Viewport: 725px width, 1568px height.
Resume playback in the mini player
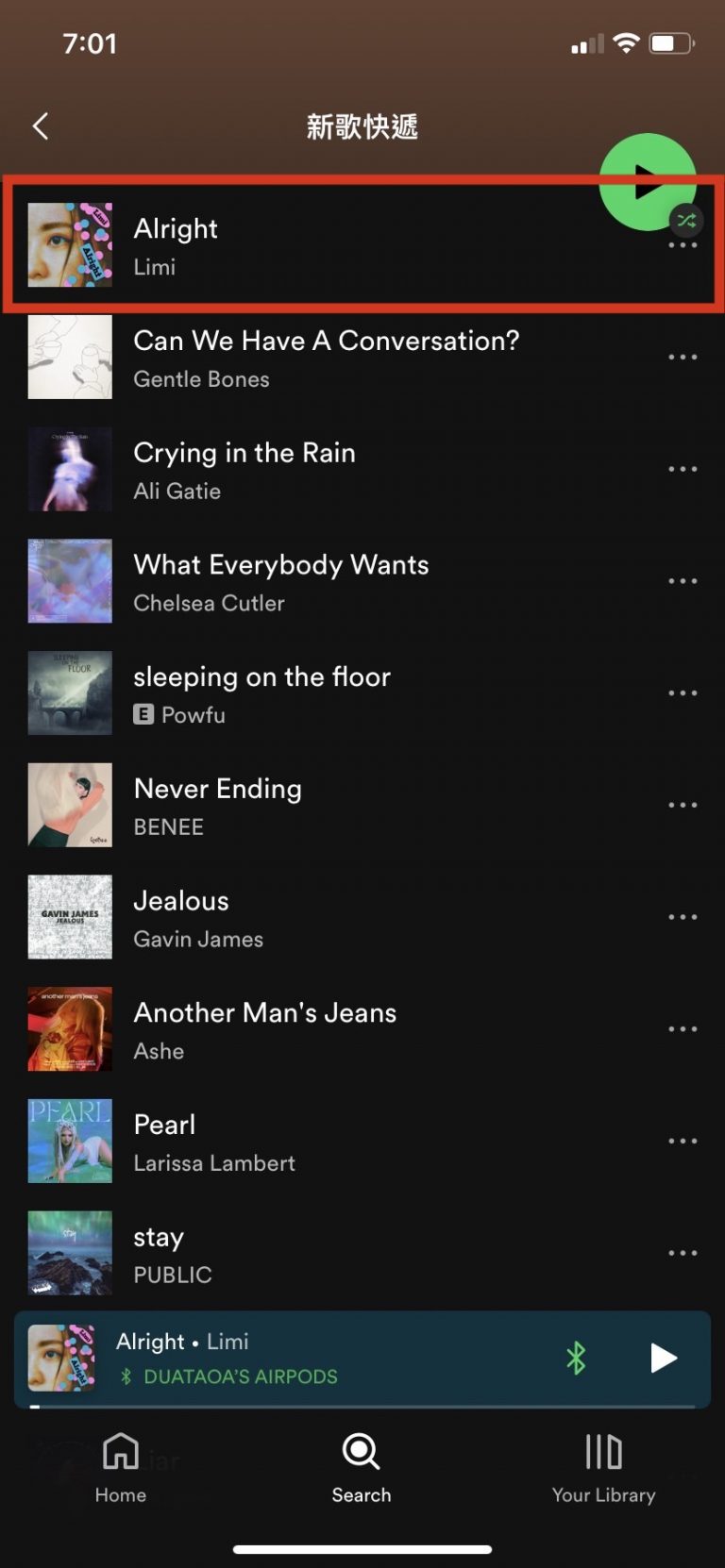coord(664,1359)
